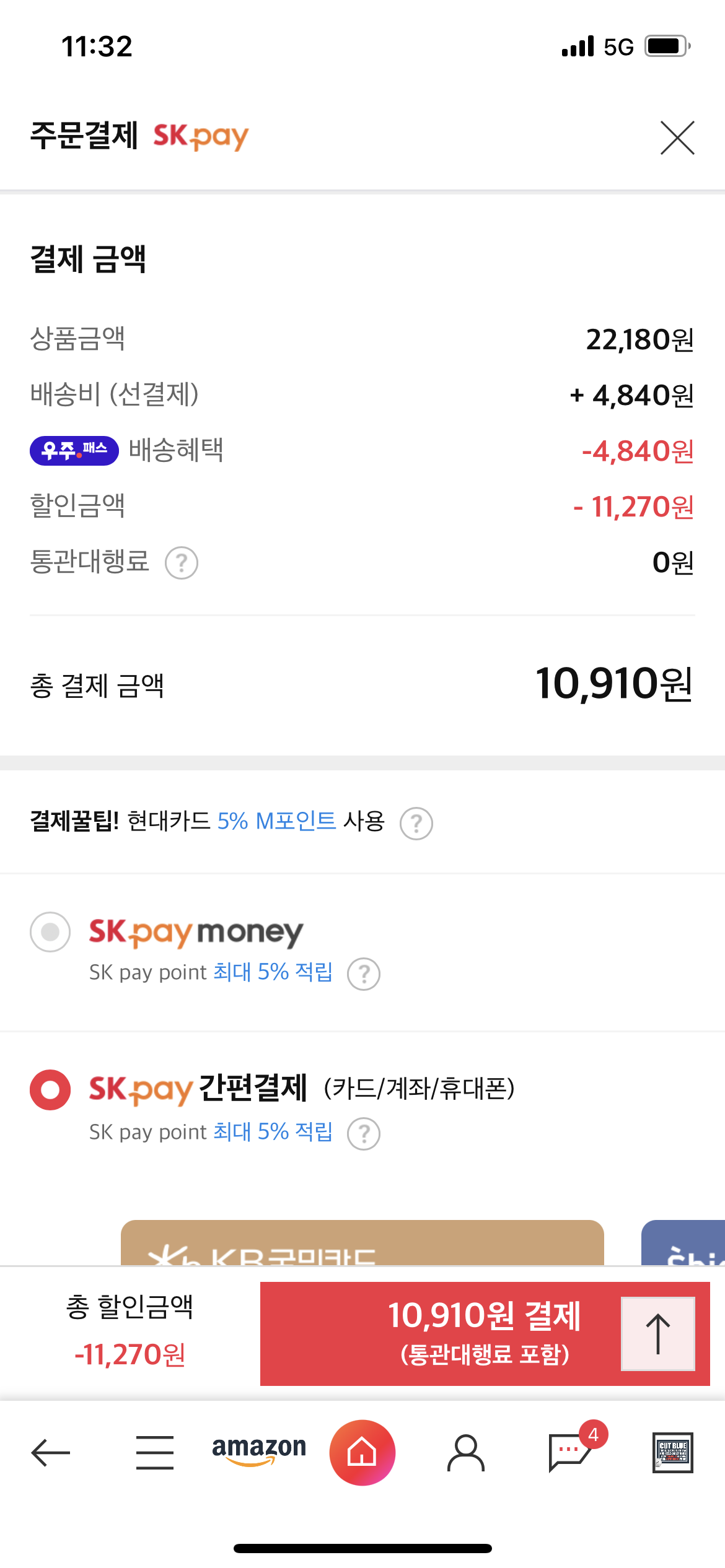Image resolution: width=725 pixels, height=1568 pixels.
Task: Open help for SK pay money points
Action: 364,973
